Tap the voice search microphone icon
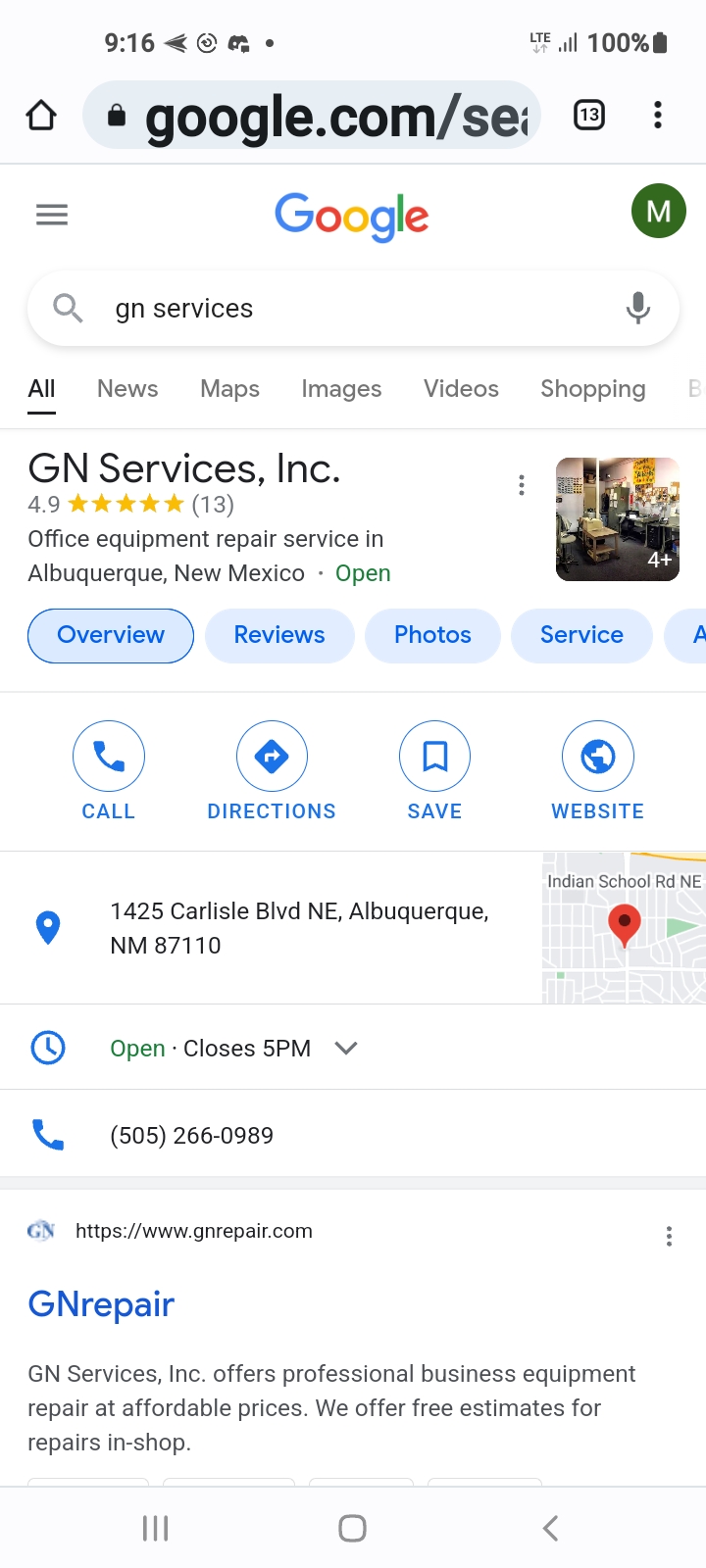Viewport: 706px width, 1568px height. click(638, 308)
